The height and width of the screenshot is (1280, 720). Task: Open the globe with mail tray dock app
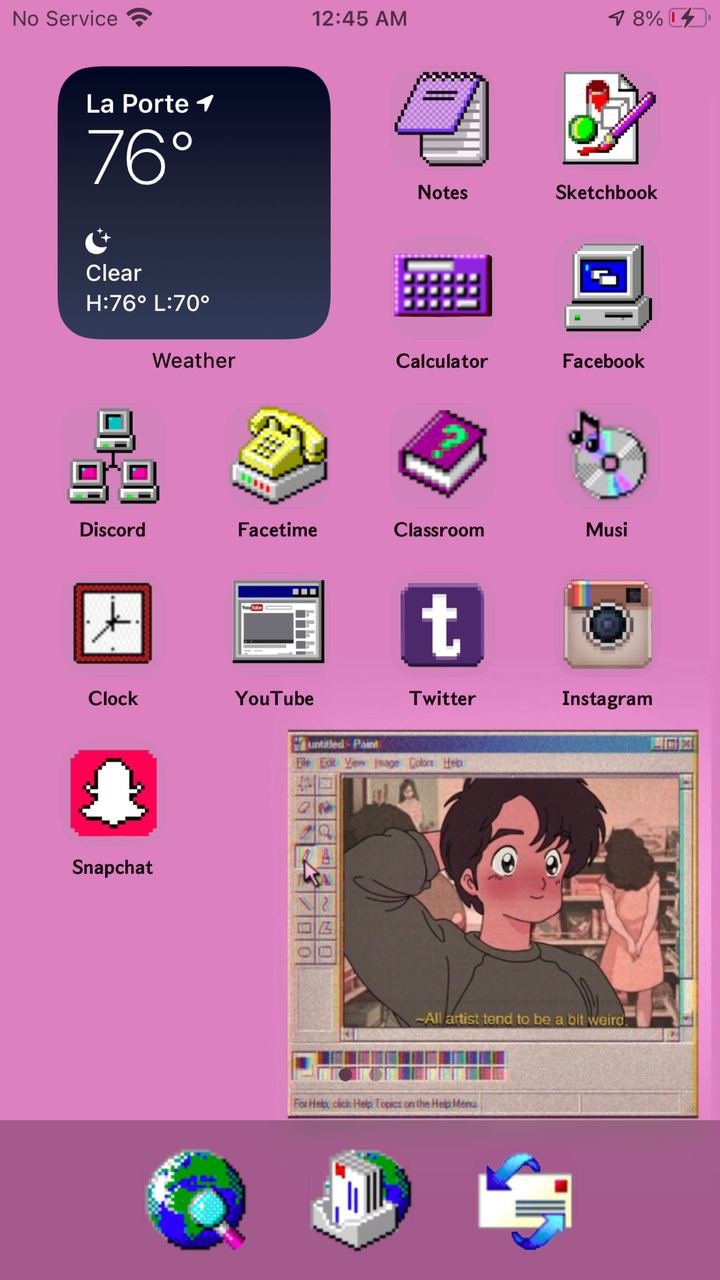[x=360, y=1200]
